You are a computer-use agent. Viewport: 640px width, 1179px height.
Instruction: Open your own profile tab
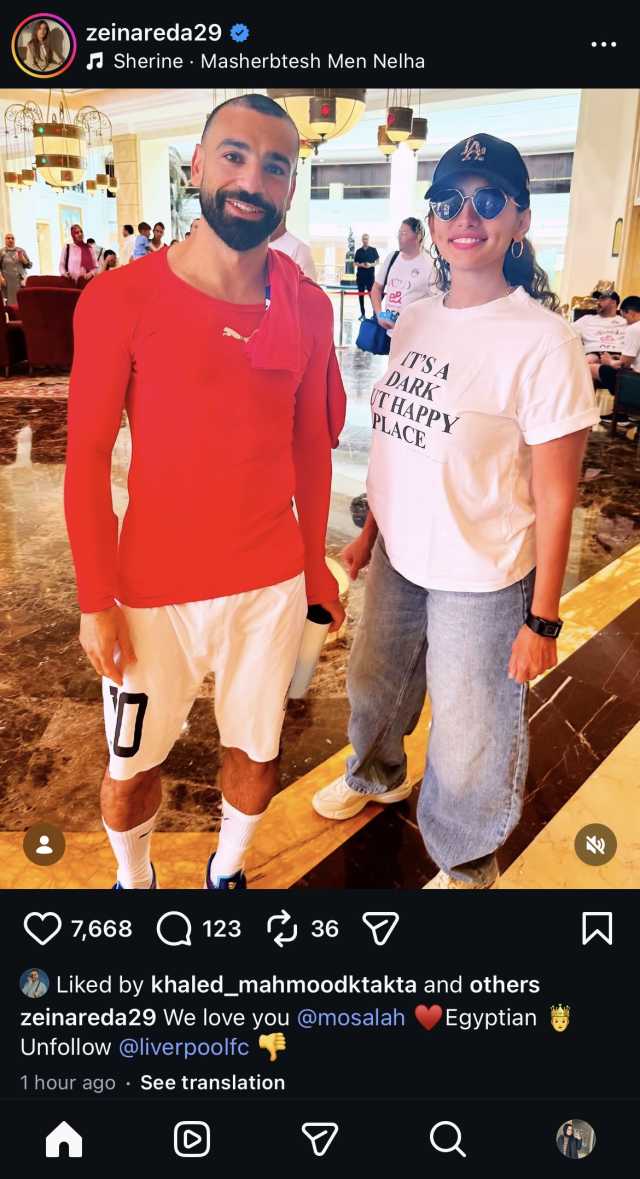tap(575, 1139)
